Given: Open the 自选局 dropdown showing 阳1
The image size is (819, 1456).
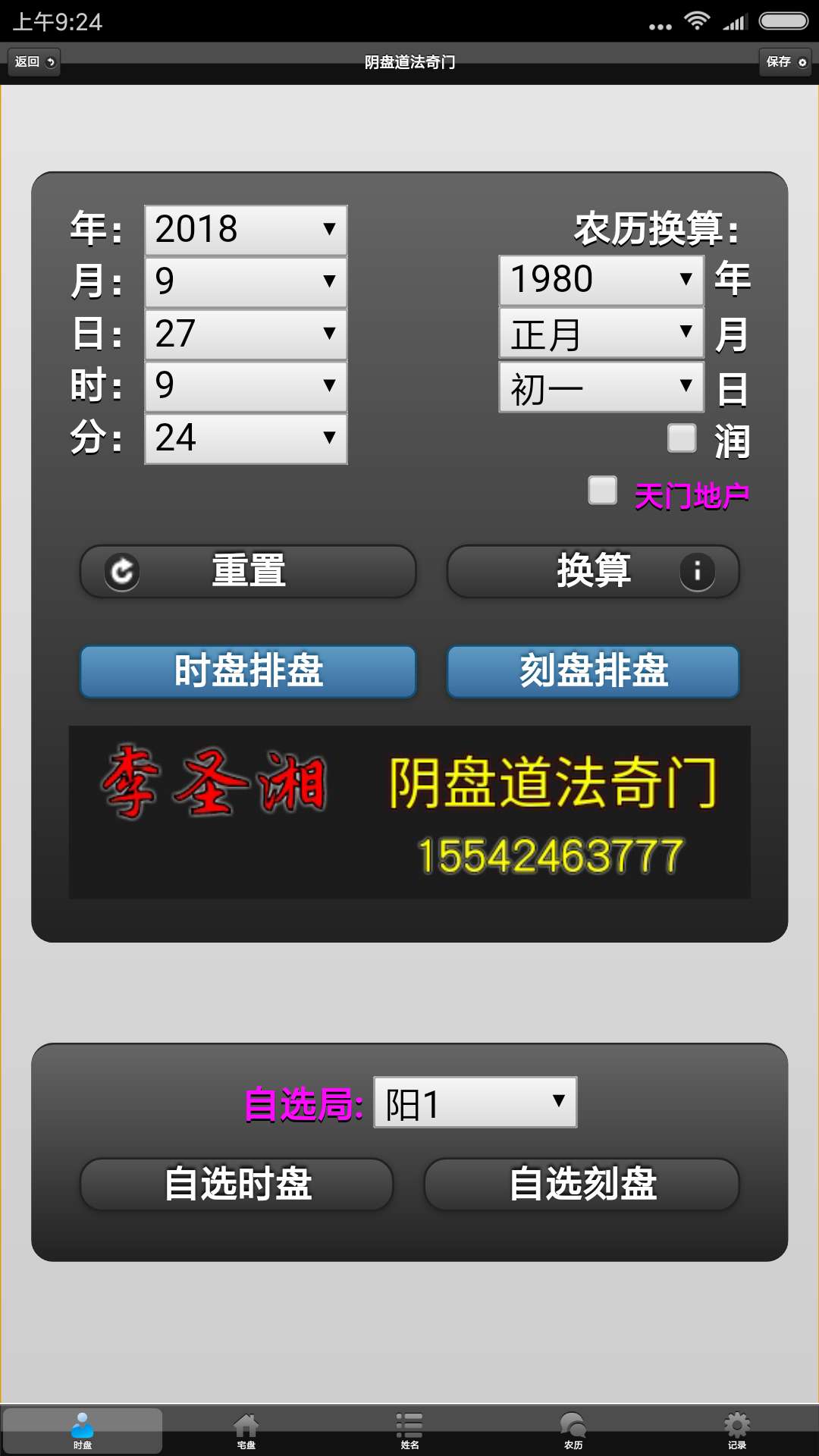Looking at the screenshot, I should [475, 1102].
